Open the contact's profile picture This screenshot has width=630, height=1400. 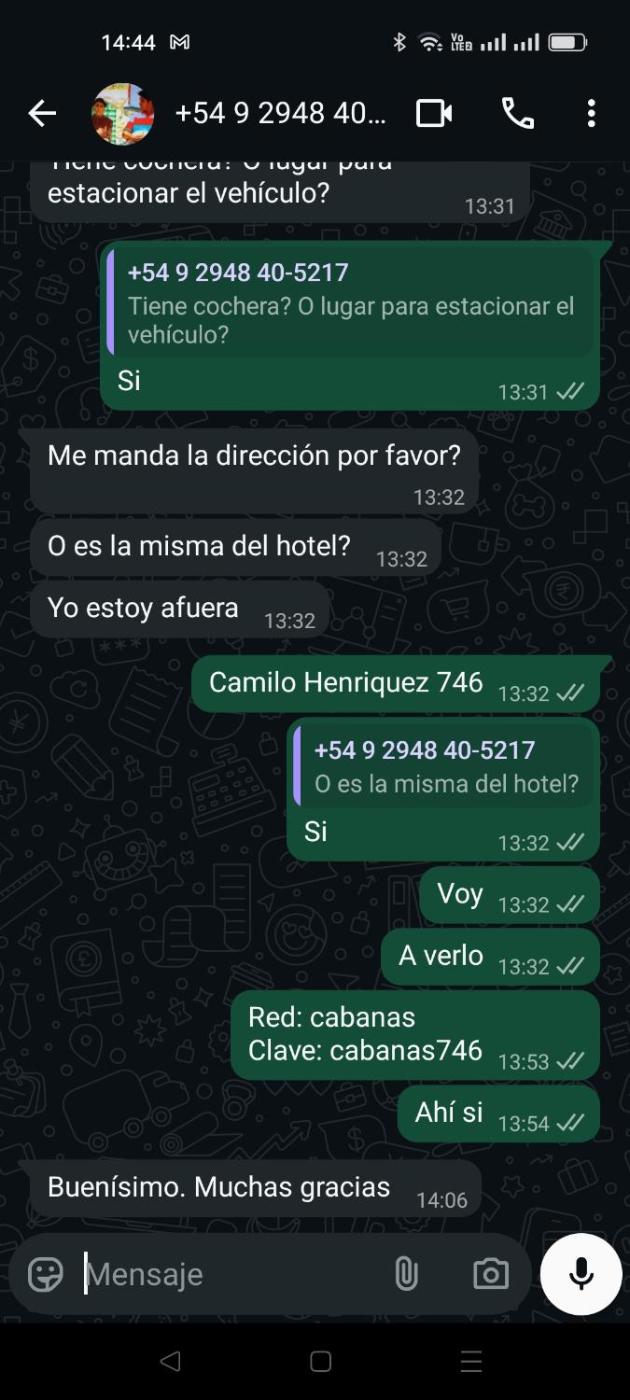click(123, 114)
